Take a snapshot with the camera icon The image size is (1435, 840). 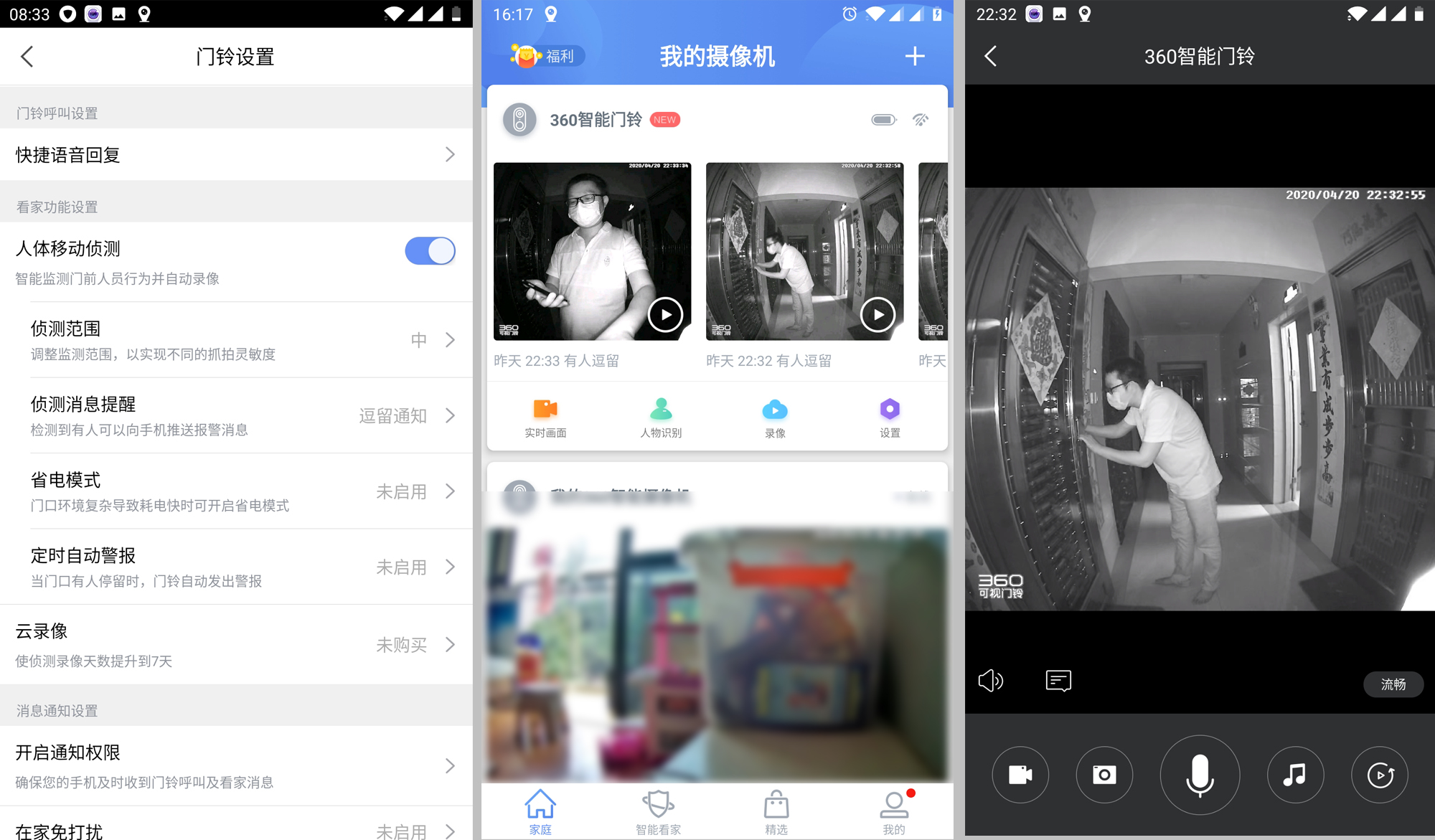point(1104,775)
